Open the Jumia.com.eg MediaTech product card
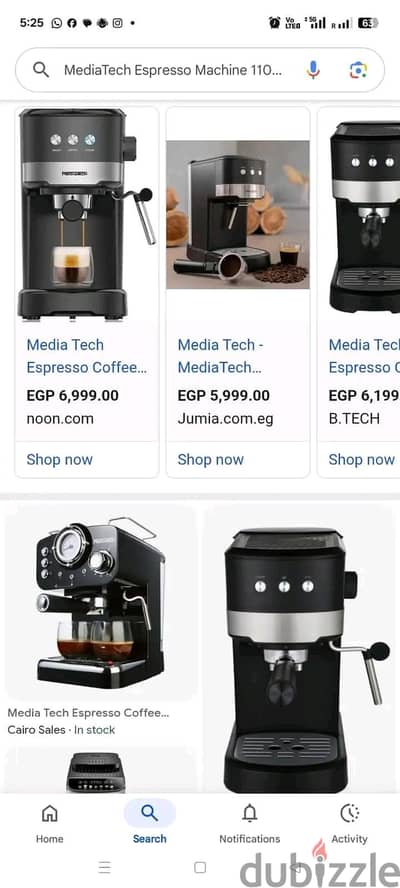Image resolution: width=400 pixels, height=888 pixels. point(237,274)
